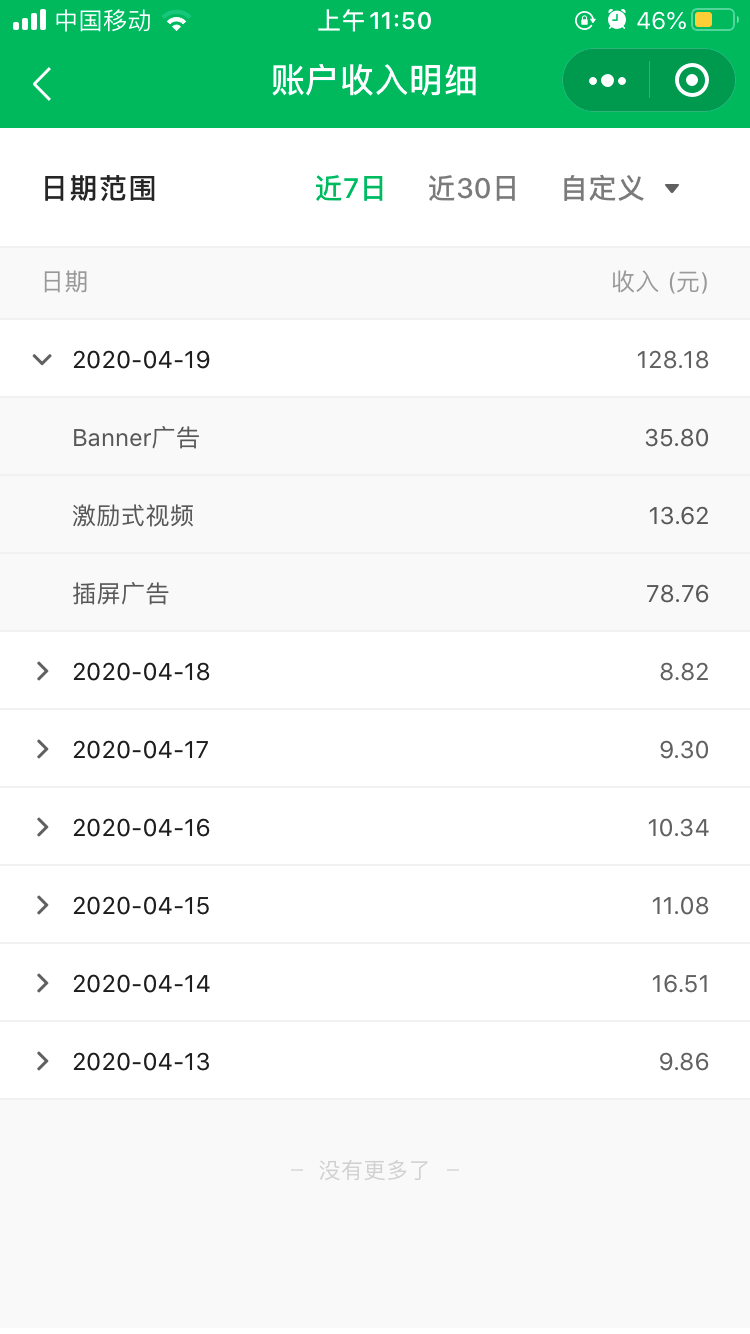Switch to the 近30日 date range
This screenshot has width=750, height=1334.
click(x=473, y=189)
